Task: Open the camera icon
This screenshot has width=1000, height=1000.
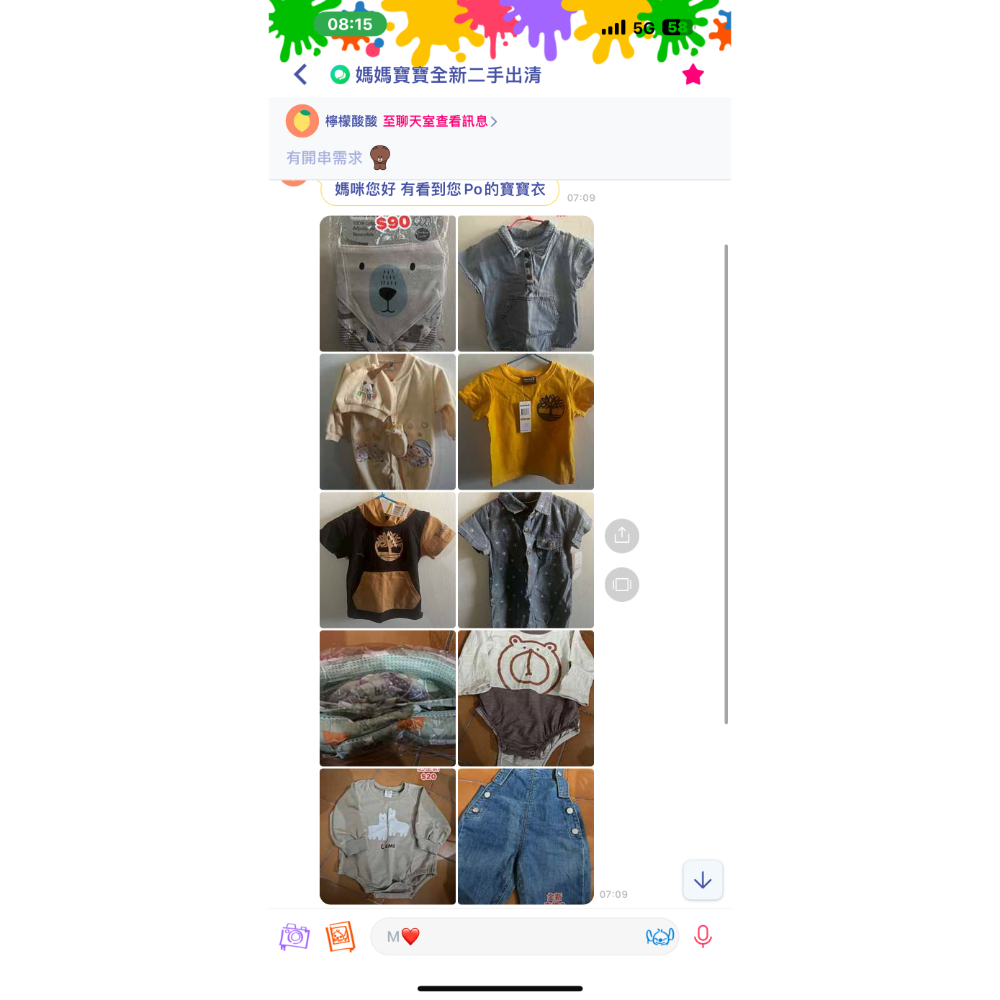Action: pyautogui.click(x=295, y=936)
